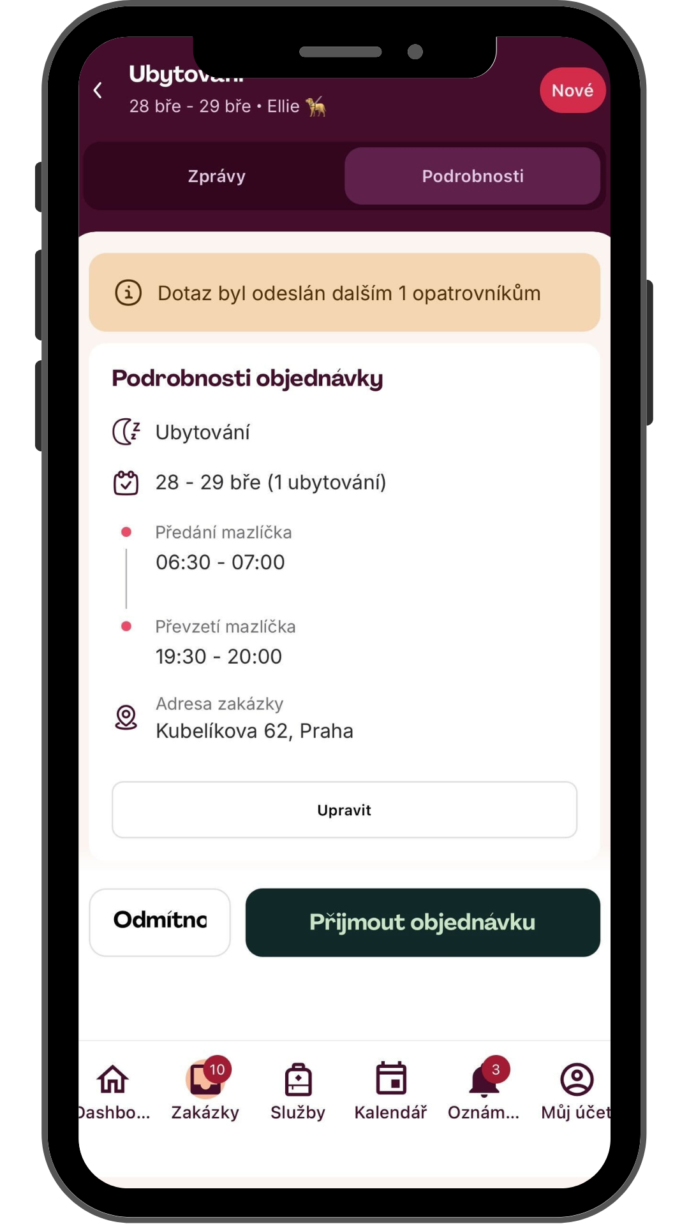The width and height of the screenshot is (689, 1224).
Task: Switch to Služby in bottom navigation
Action: [298, 1091]
